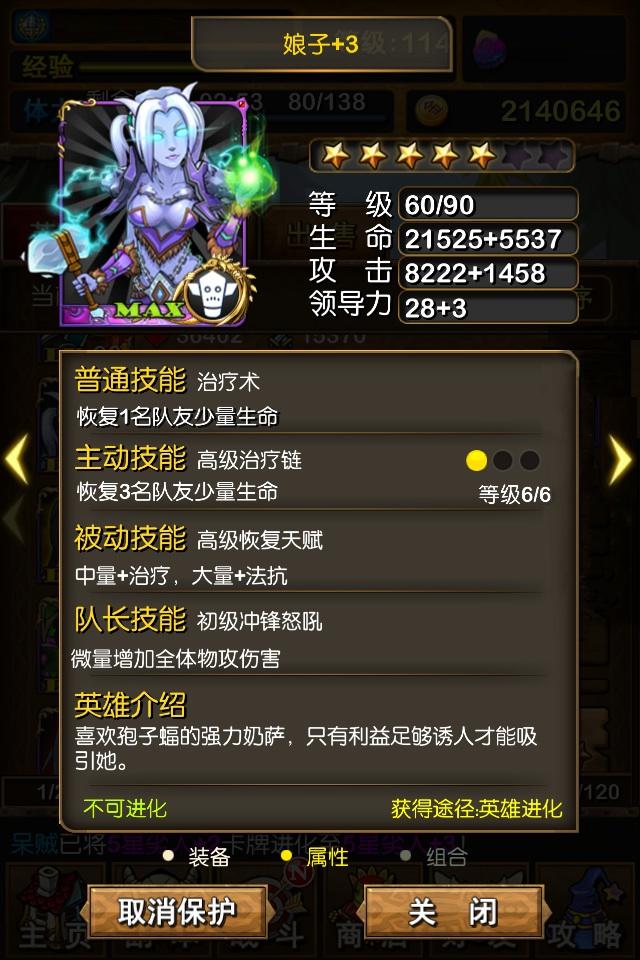Go to the previous hero with the left arrow
Viewport: 640px width, 960px height.
(17, 459)
